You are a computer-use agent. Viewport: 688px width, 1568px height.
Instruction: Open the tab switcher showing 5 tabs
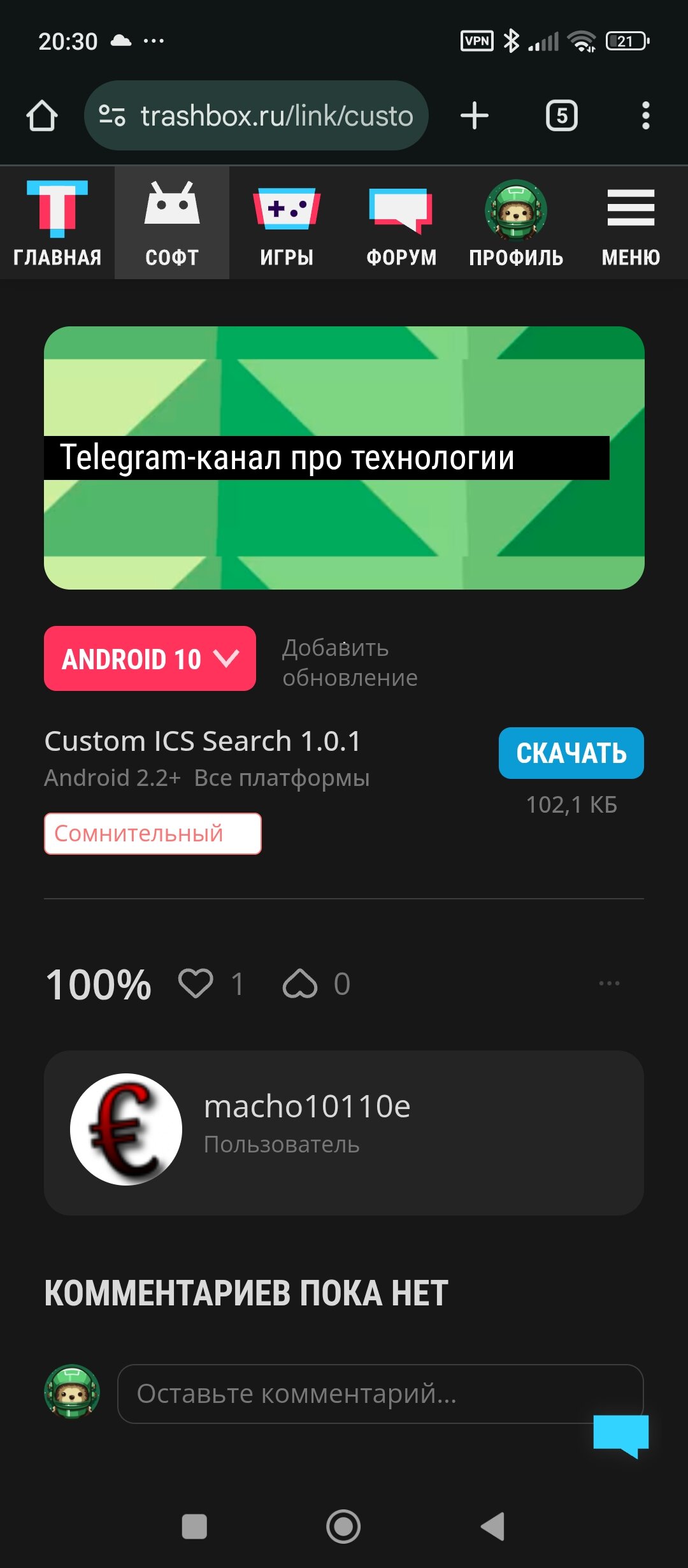(x=561, y=116)
